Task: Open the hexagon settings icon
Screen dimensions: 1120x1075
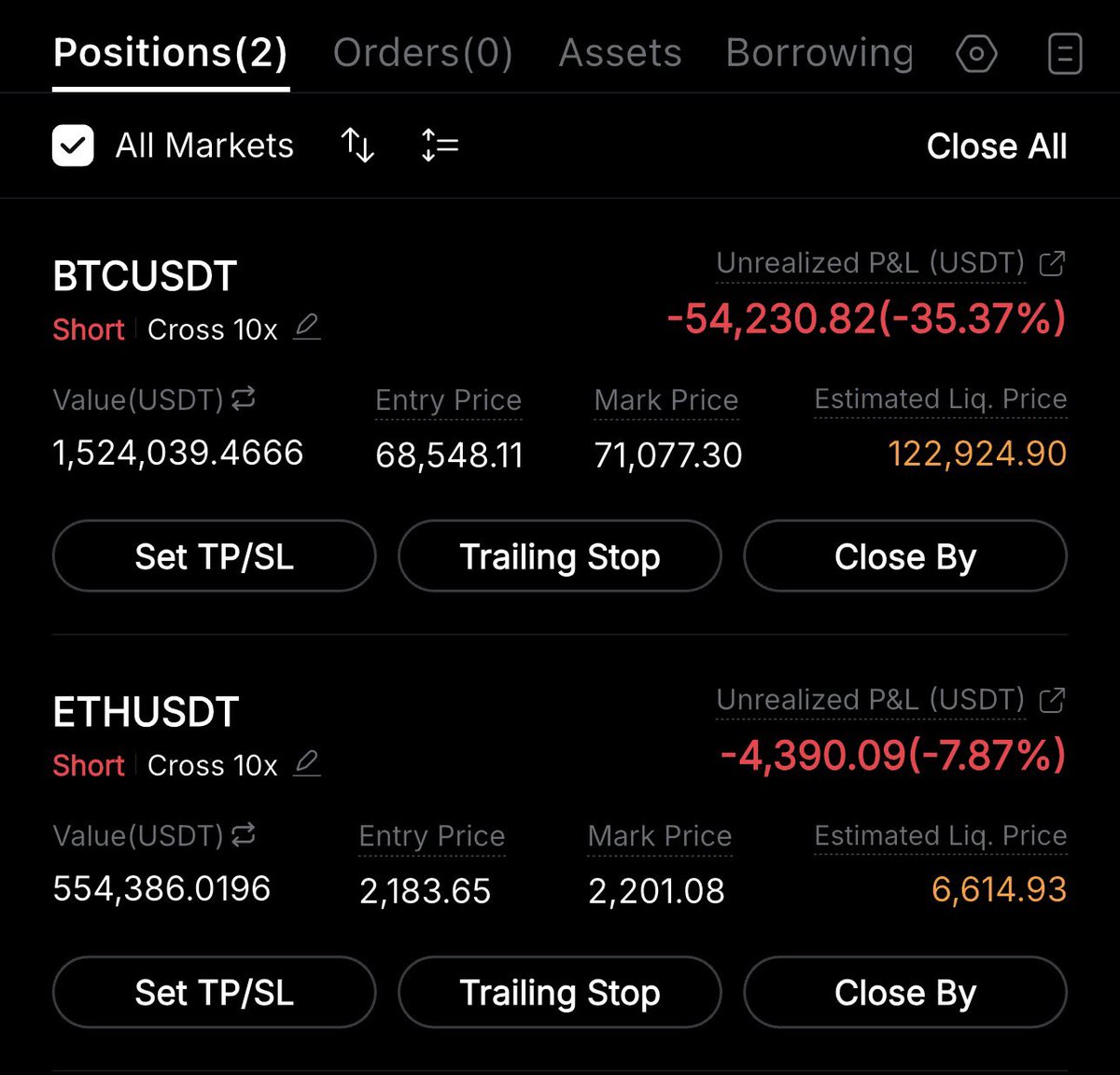Action: pyautogui.click(x=976, y=54)
